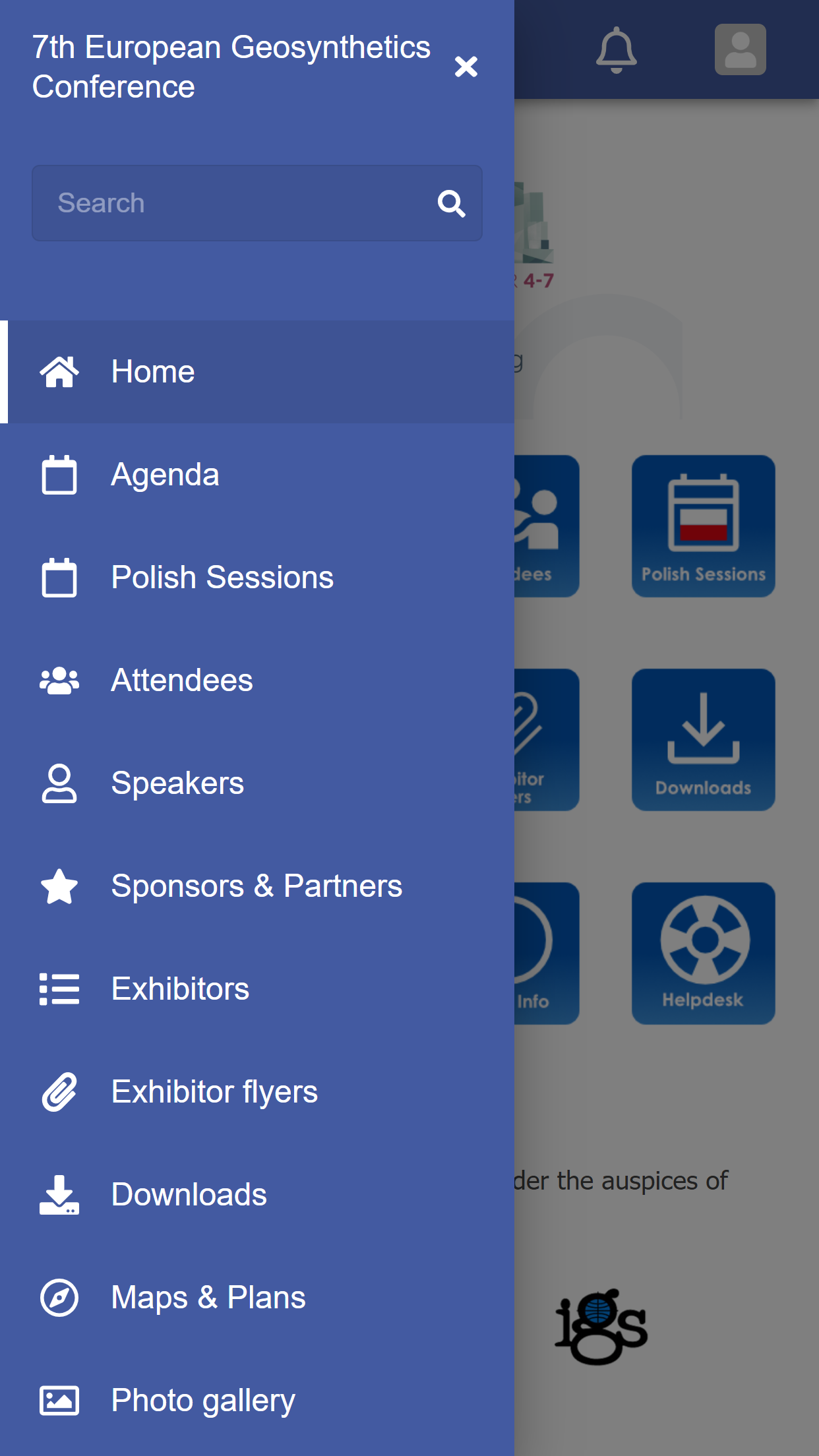Close the navigation drawer

466,67
